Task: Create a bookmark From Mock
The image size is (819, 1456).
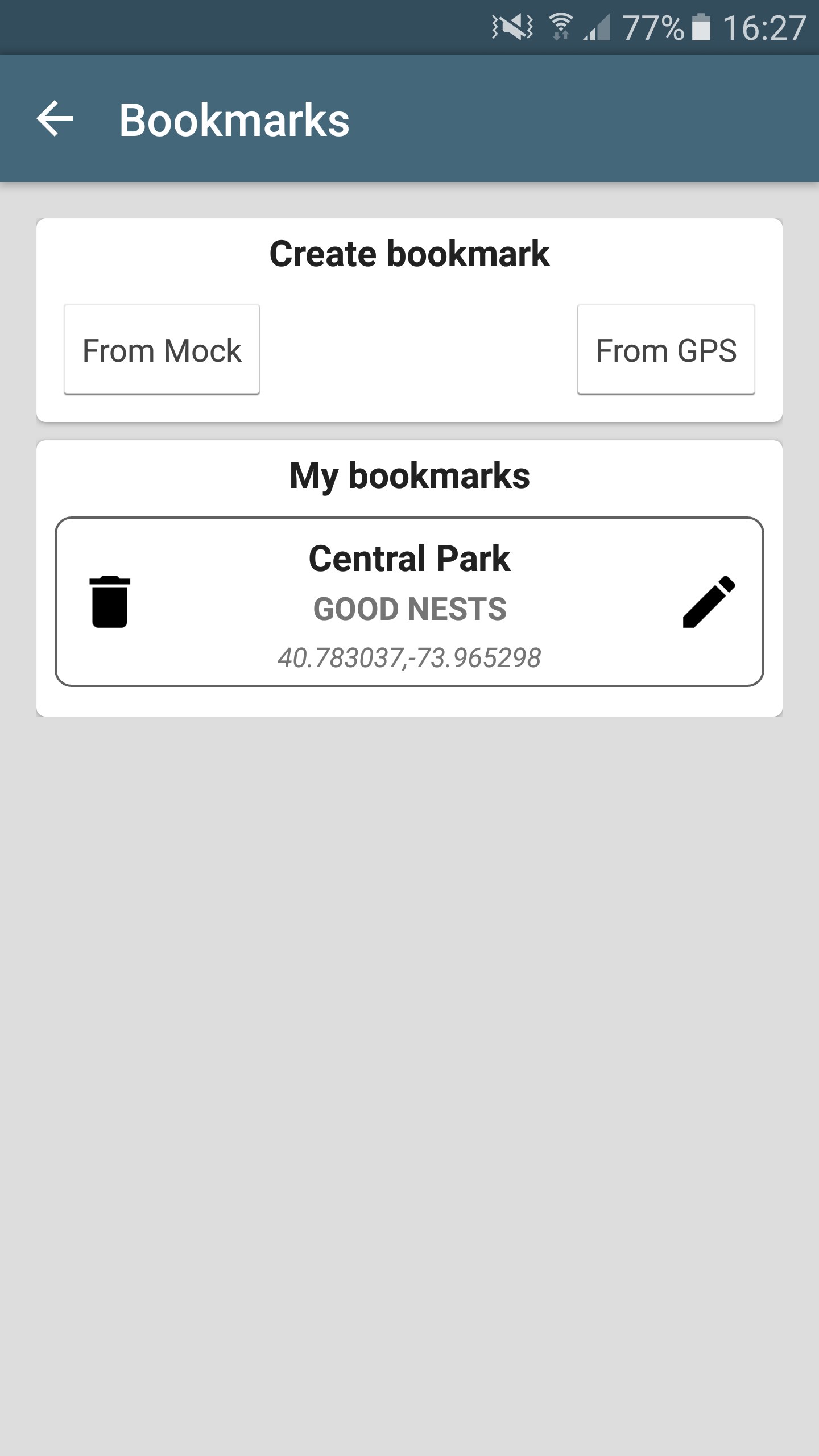Action: [x=162, y=349]
